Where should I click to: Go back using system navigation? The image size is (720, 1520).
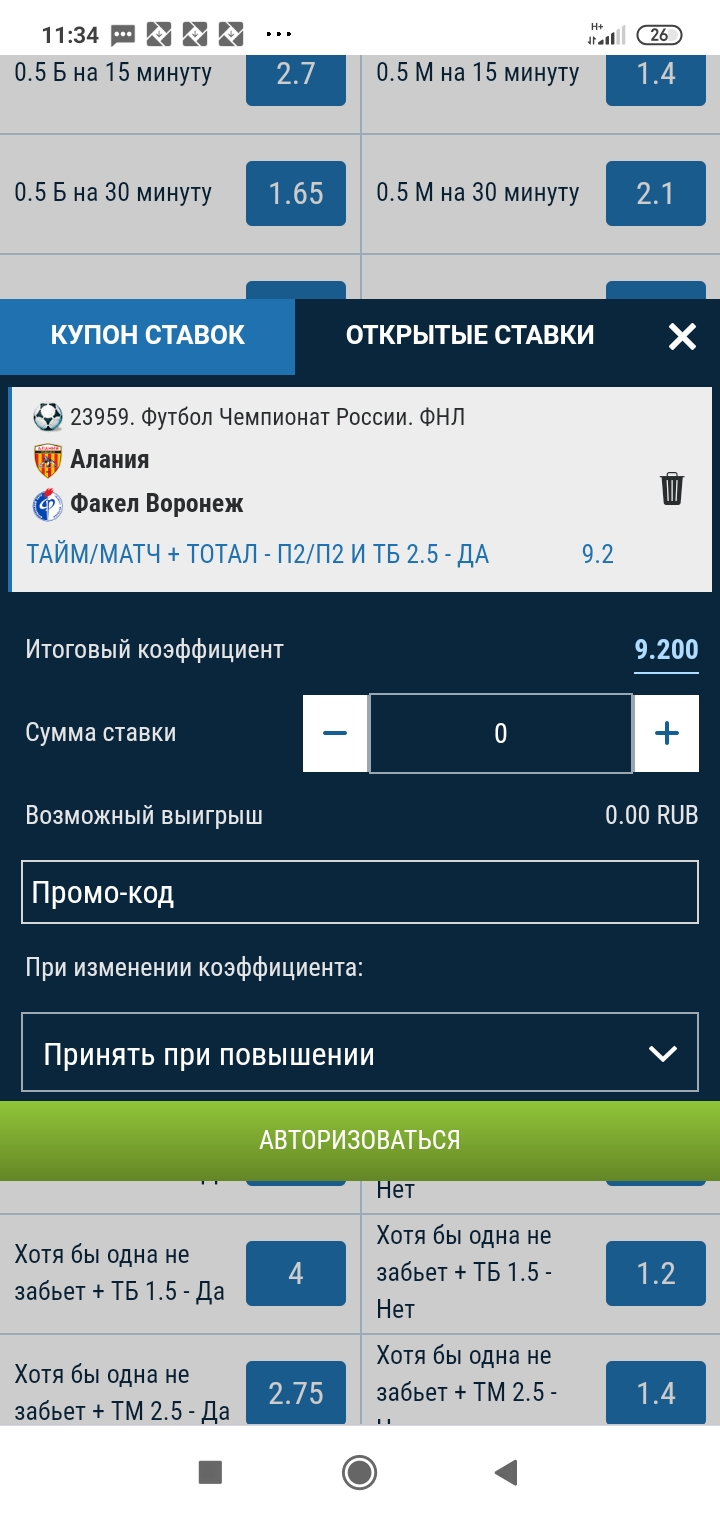click(x=507, y=1472)
